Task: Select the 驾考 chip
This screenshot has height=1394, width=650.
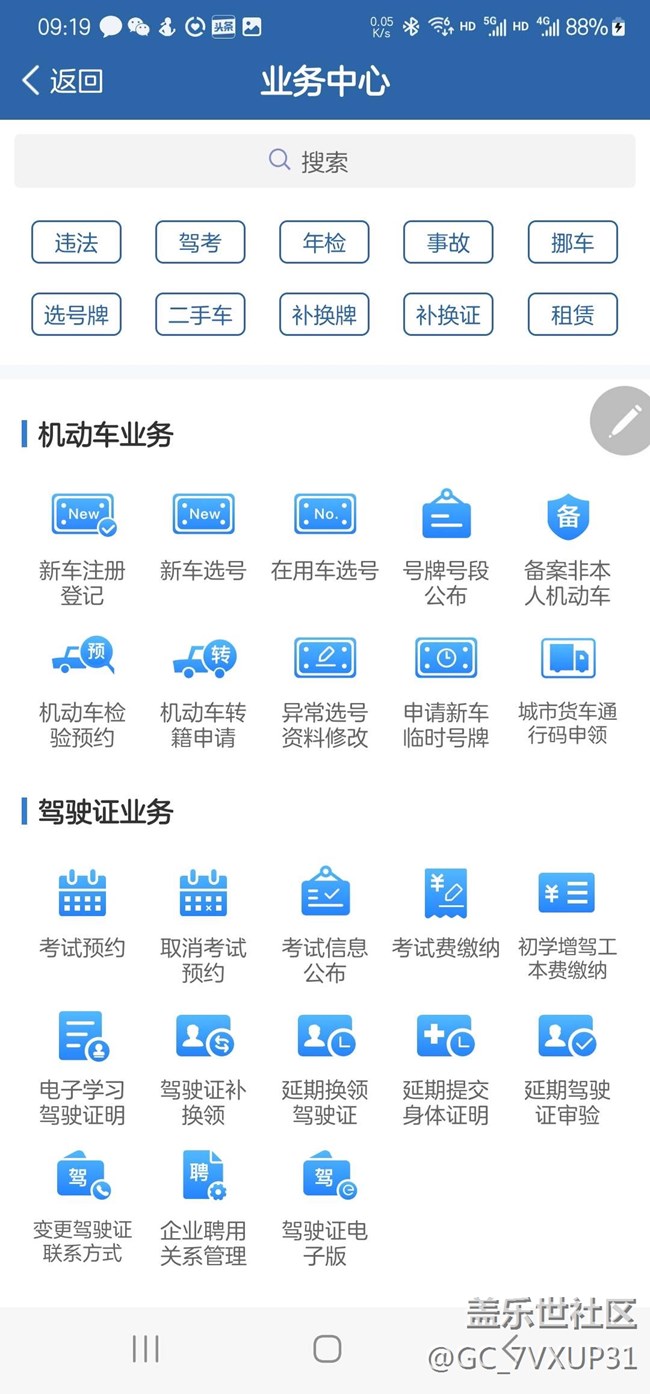Action: (200, 242)
